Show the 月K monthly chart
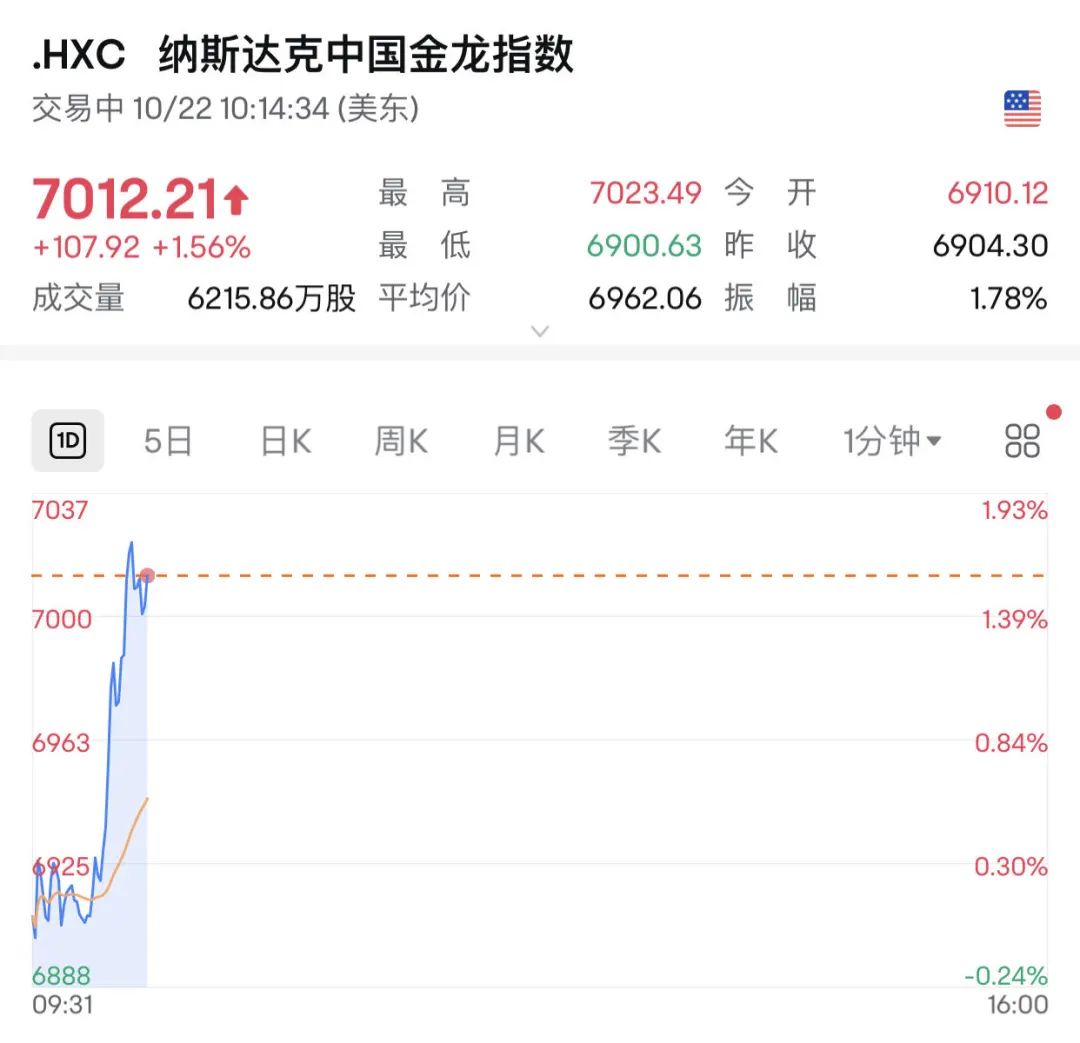The image size is (1080, 1043). (519, 440)
